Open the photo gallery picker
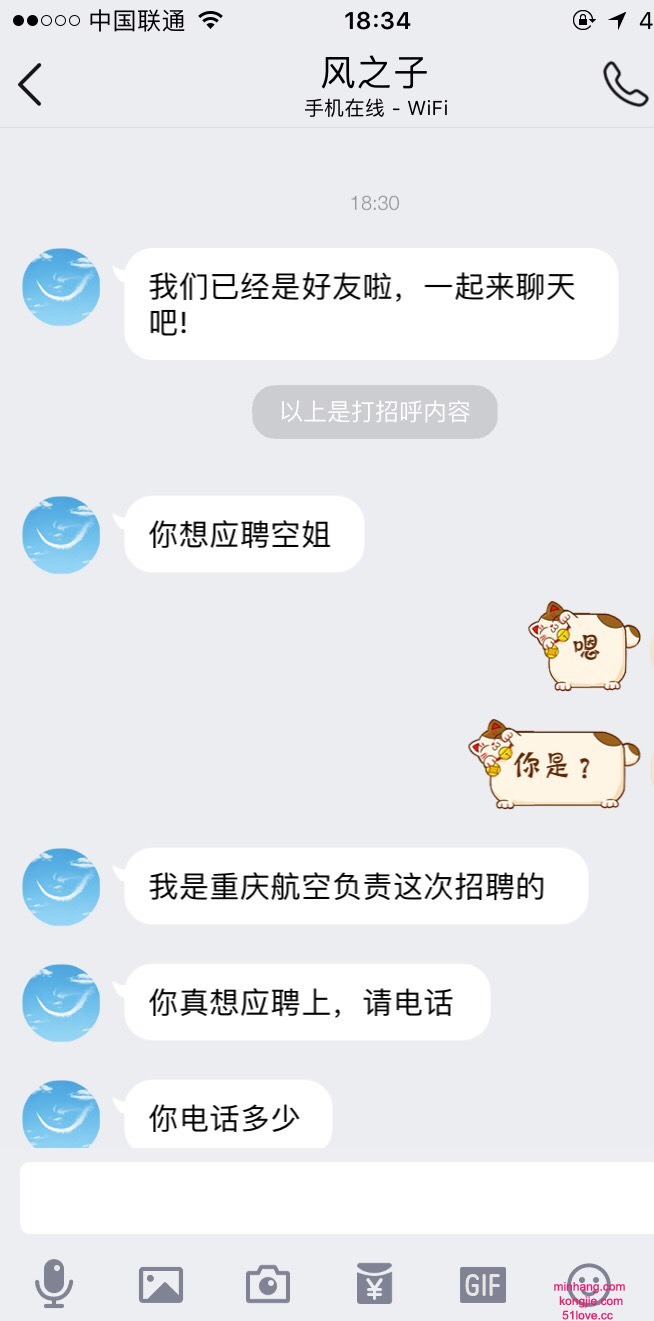The width and height of the screenshot is (654, 1321). point(161,1284)
